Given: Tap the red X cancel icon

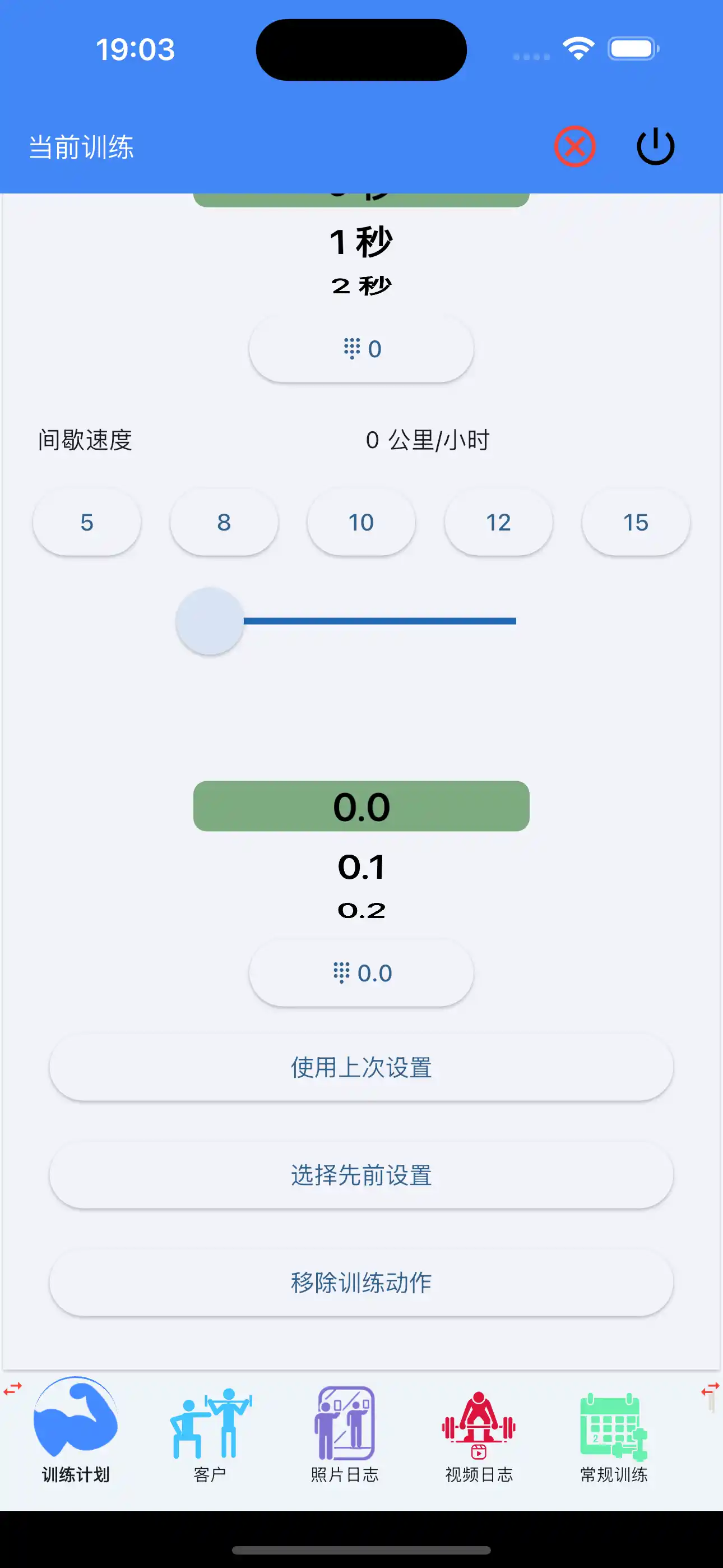Looking at the screenshot, I should tap(575, 145).
